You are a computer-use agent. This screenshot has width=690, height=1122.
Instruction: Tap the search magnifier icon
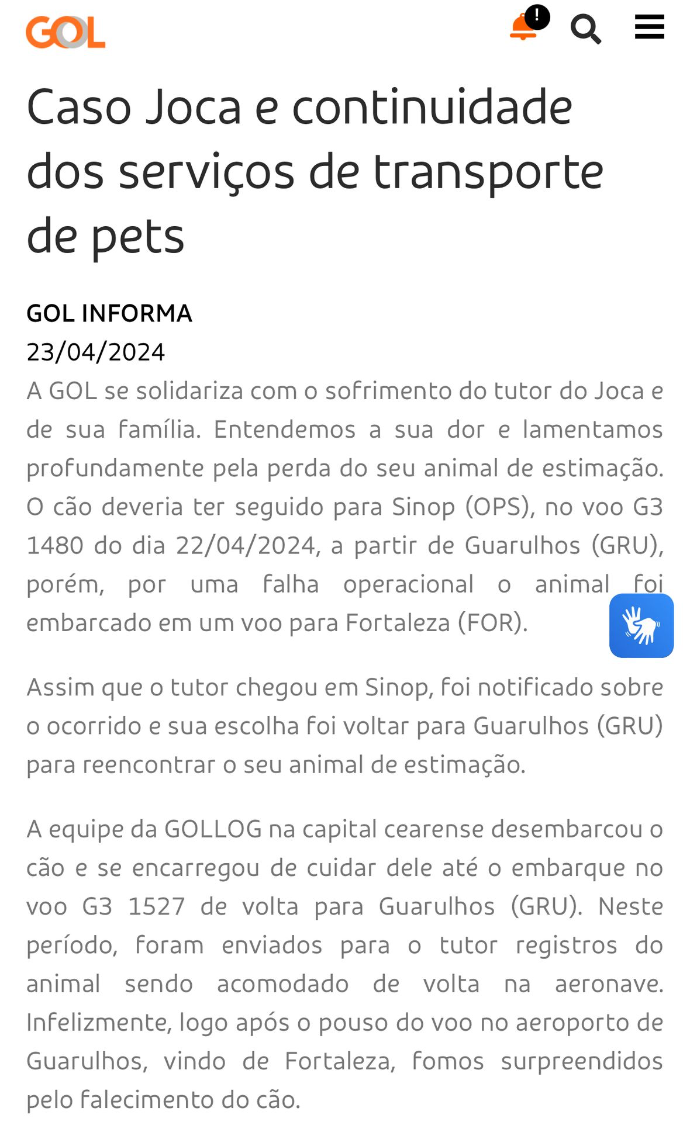[586, 29]
